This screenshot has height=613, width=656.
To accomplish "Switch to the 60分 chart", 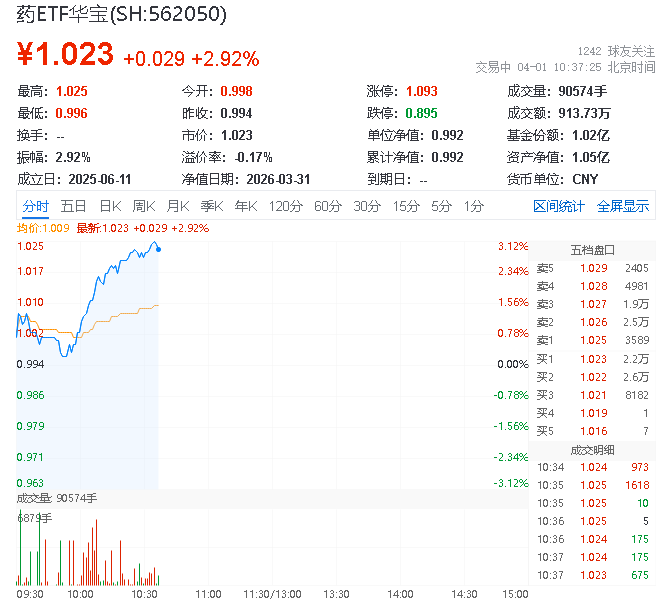I will 328,206.
